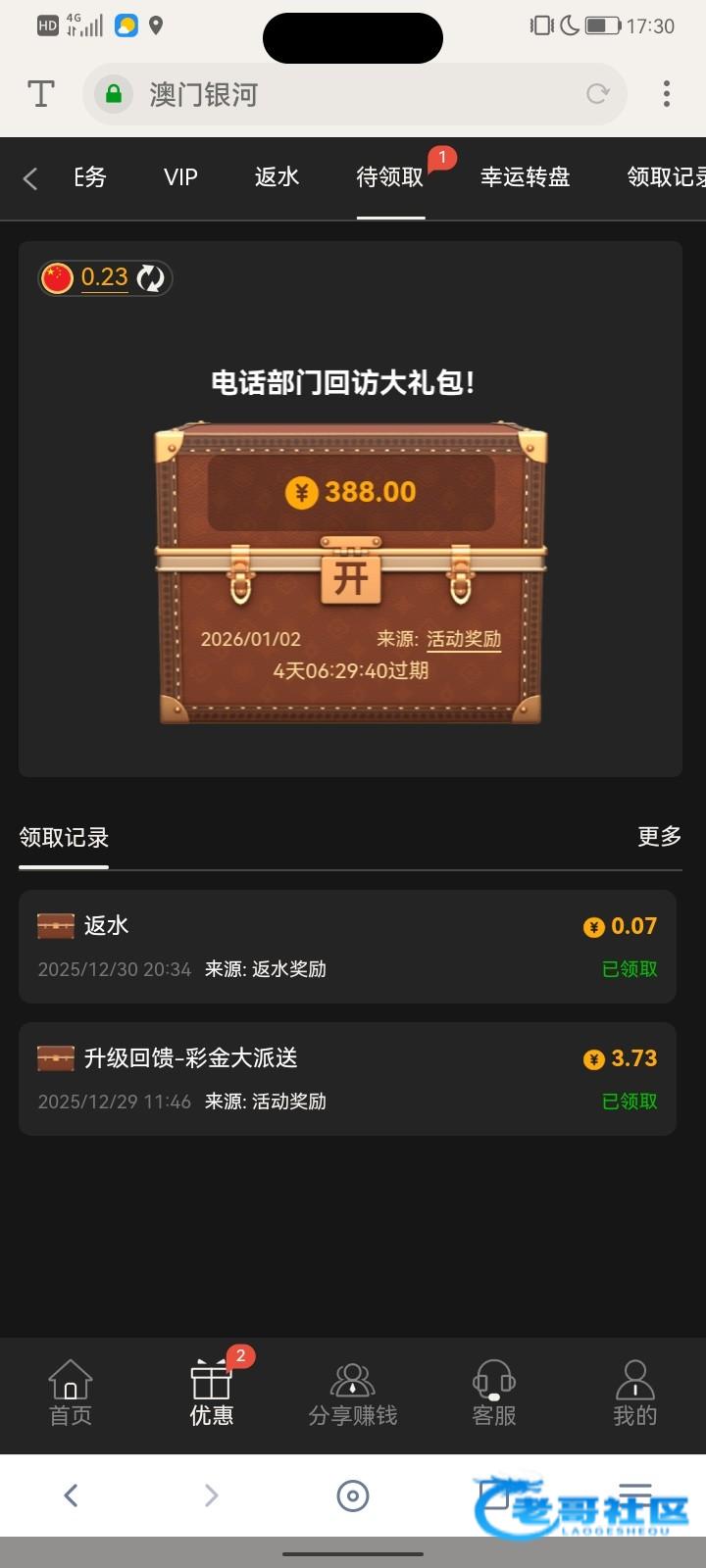The width and height of the screenshot is (706, 1568).
Task: Switch to the 返水 tab
Action: coord(277,177)
